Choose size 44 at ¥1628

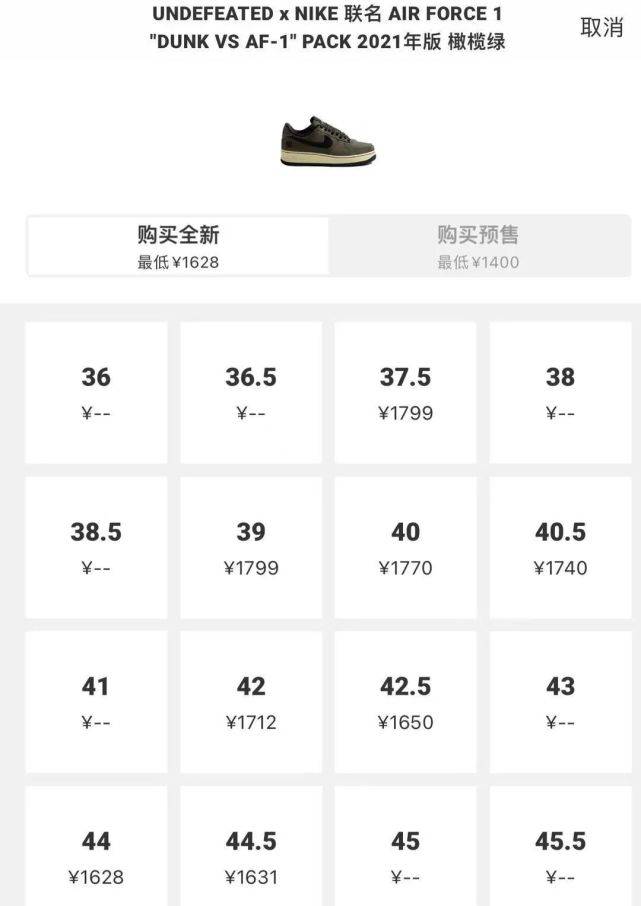coord(96,855)
